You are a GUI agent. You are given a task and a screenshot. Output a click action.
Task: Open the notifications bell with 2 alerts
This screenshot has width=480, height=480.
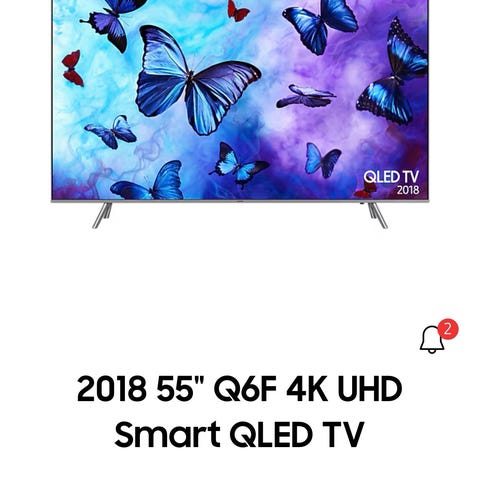click(438, 337)
